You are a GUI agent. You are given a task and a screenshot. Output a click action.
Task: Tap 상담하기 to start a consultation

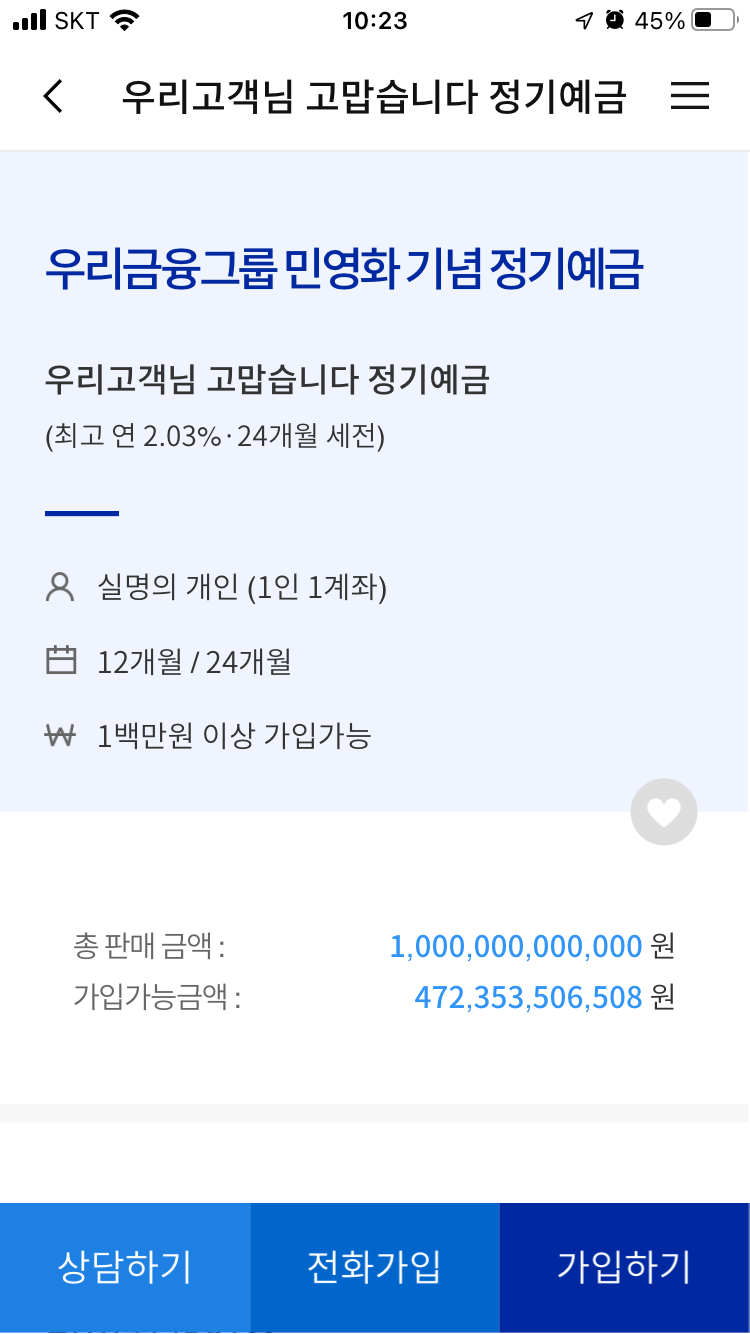pos(125,1268)
